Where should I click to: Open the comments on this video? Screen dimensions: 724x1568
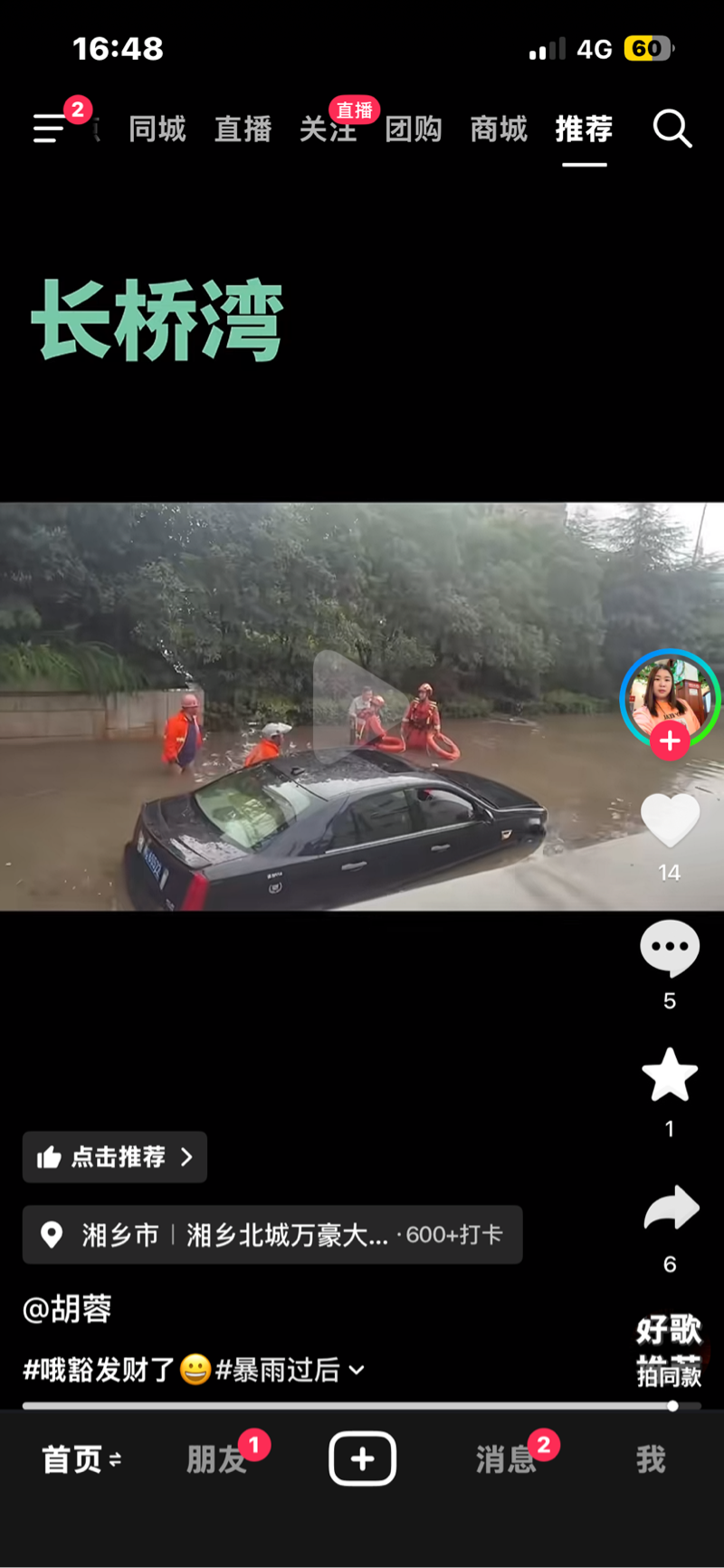point(670,949)
